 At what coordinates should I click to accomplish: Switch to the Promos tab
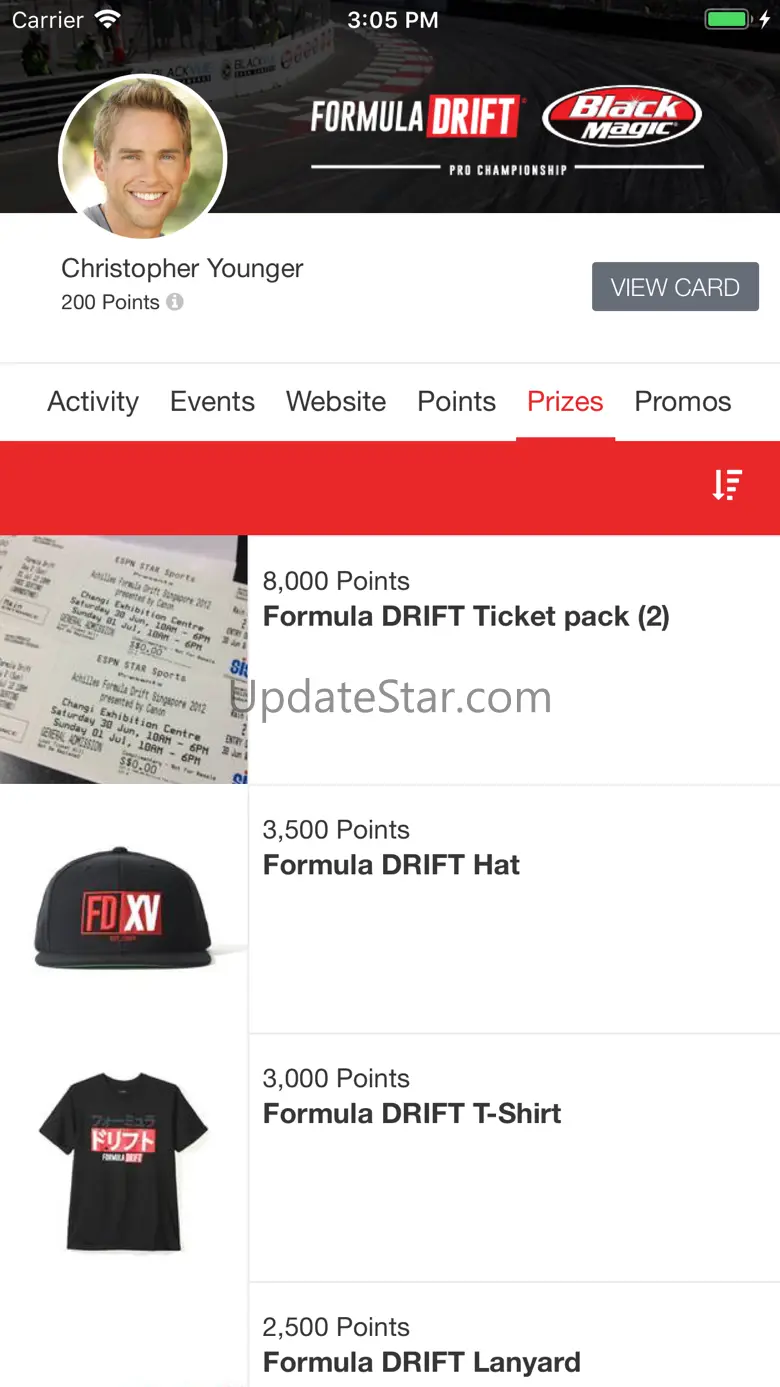coord(682,401)
